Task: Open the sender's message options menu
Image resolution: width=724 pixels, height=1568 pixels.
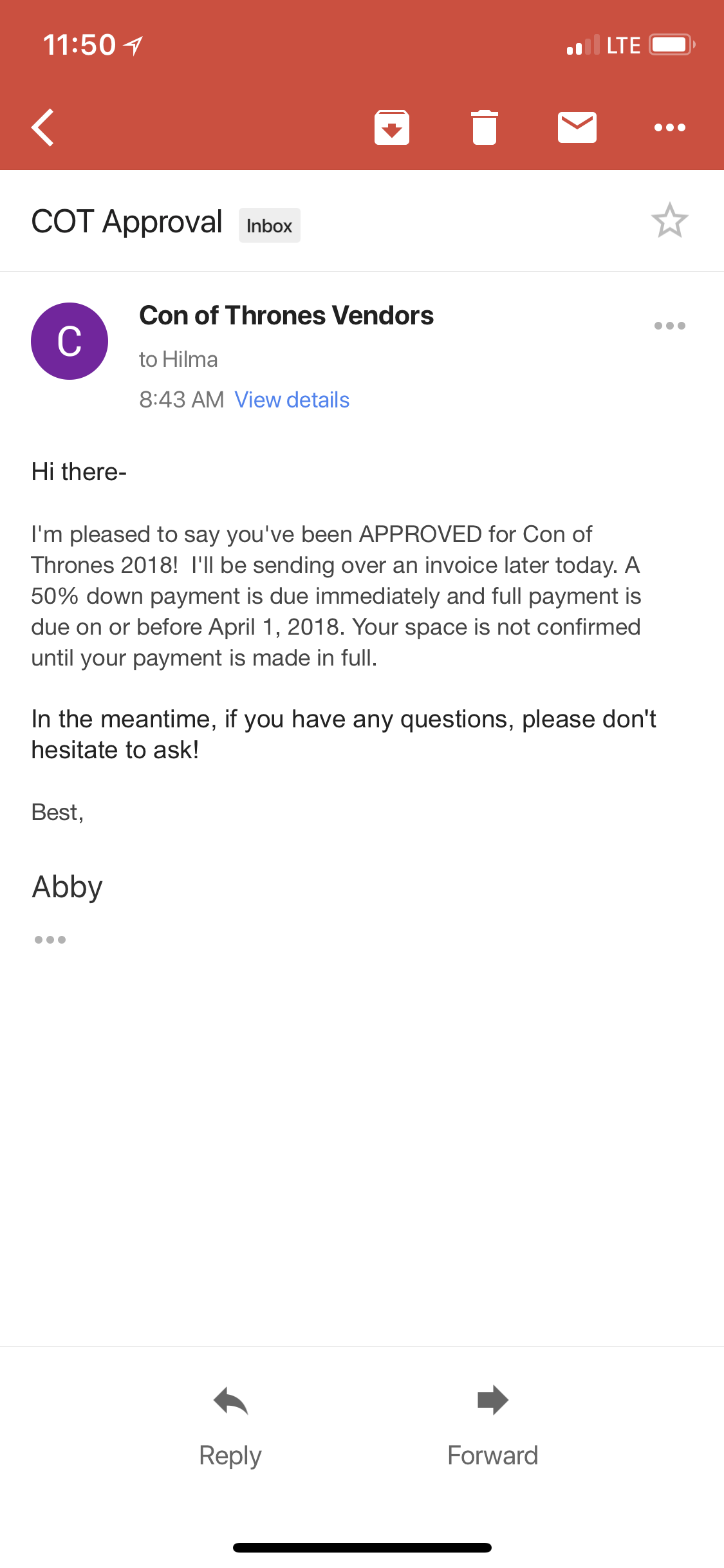Action: [669, 326]
